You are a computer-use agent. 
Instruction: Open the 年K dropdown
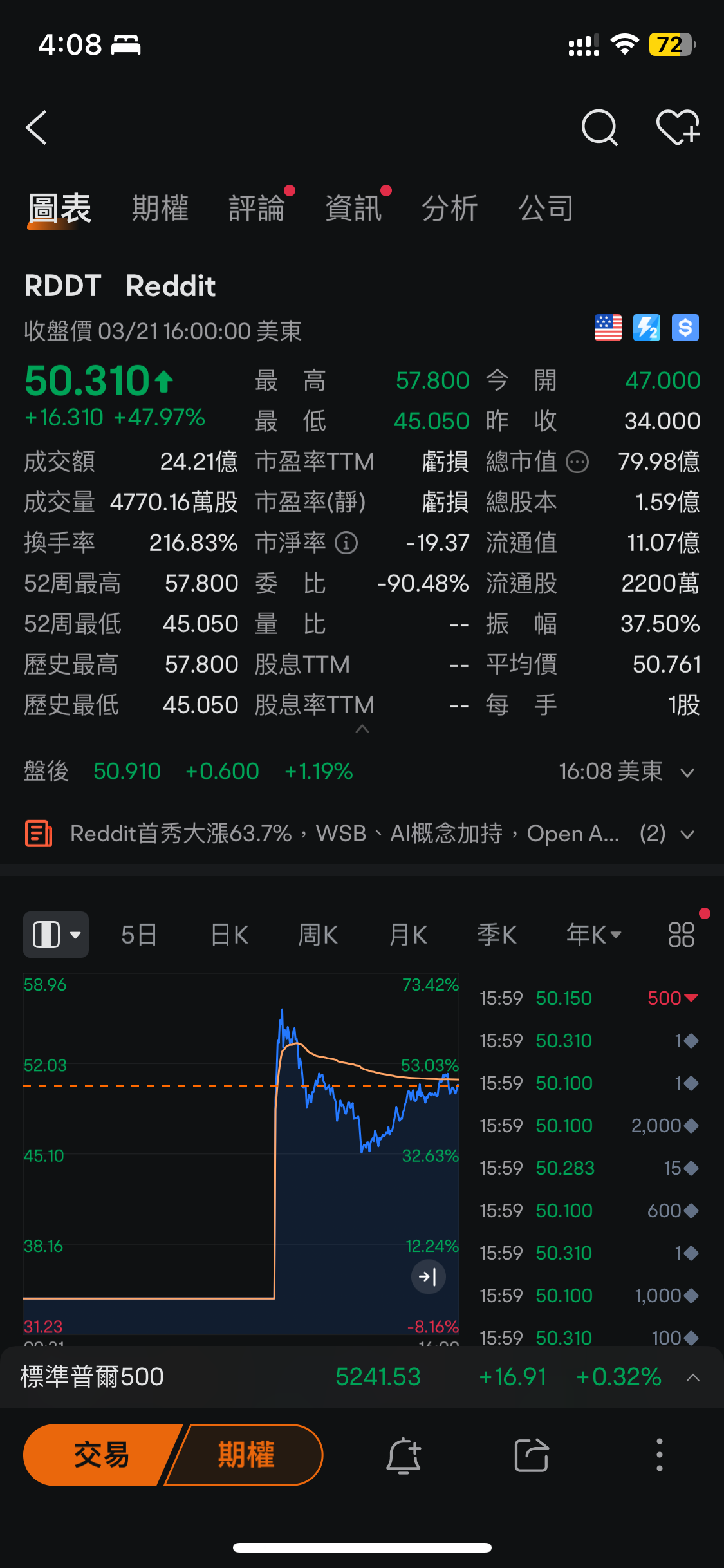[593, 935]
